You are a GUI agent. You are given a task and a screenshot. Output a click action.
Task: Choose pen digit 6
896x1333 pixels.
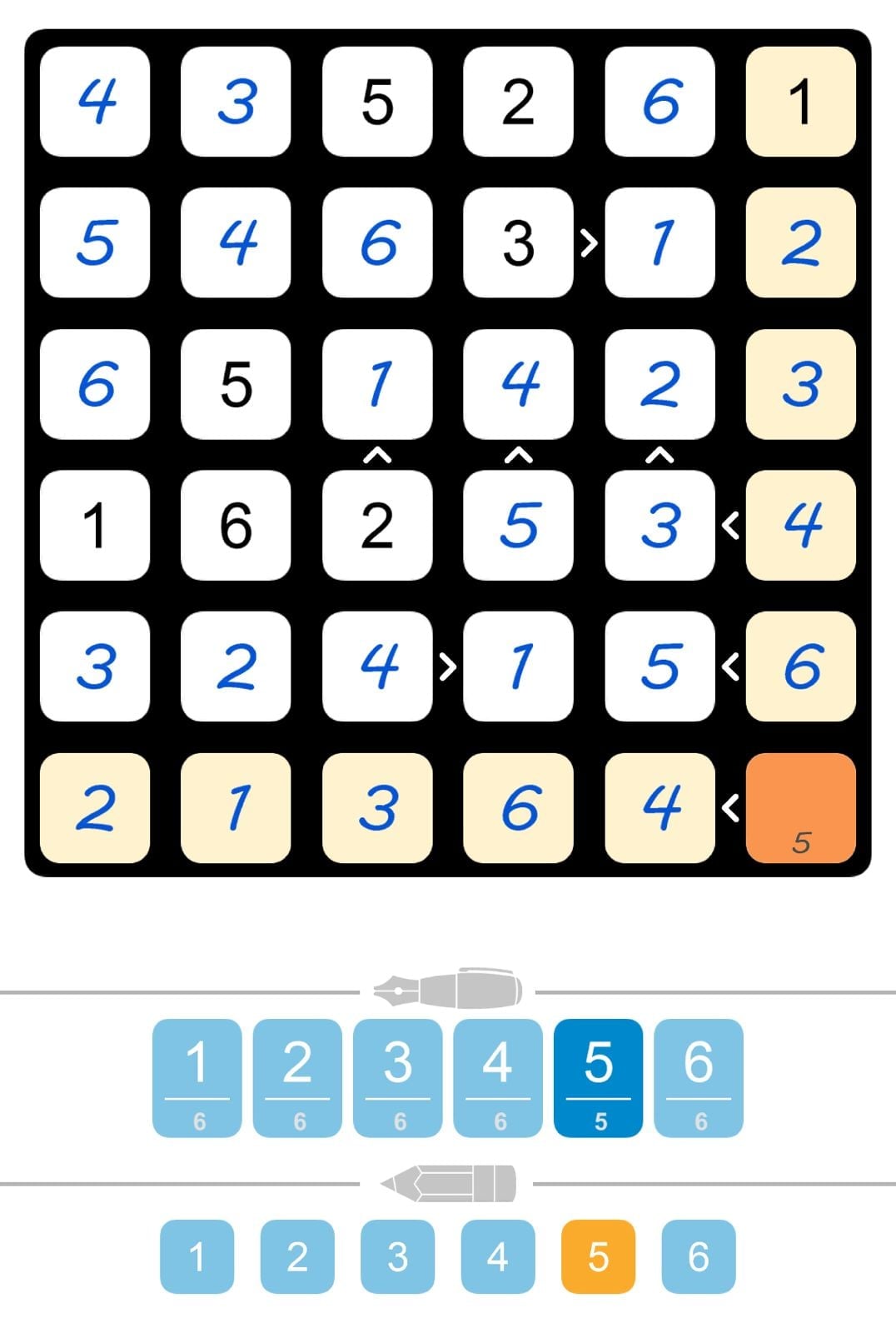[x=698, y=1076]
